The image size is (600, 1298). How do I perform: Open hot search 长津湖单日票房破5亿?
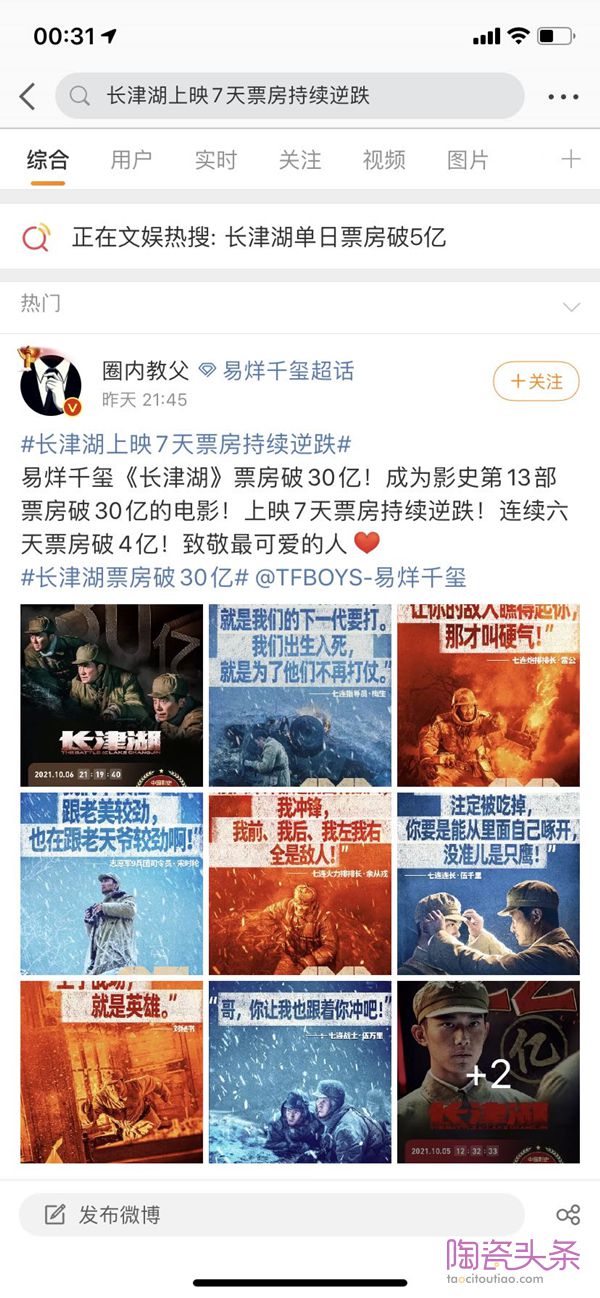258,238
